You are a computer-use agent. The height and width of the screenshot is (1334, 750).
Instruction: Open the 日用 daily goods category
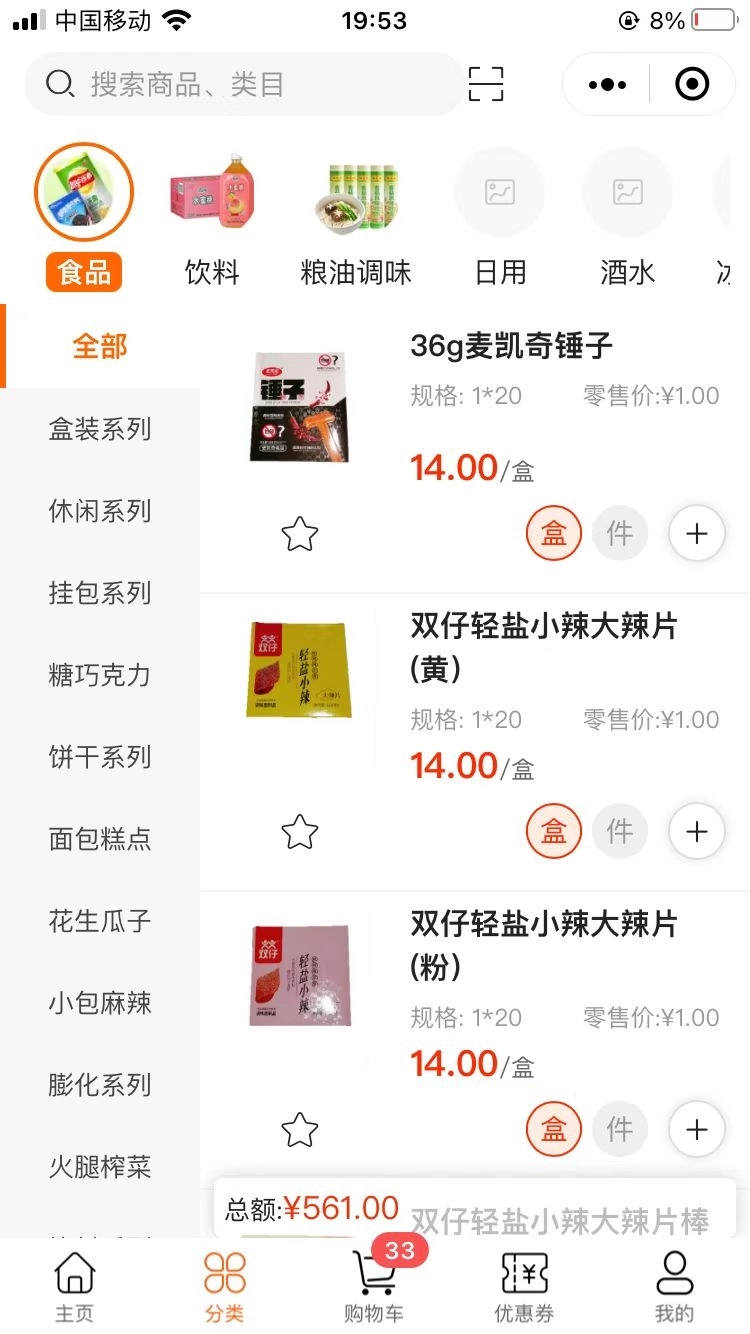[x=500, y=193]
